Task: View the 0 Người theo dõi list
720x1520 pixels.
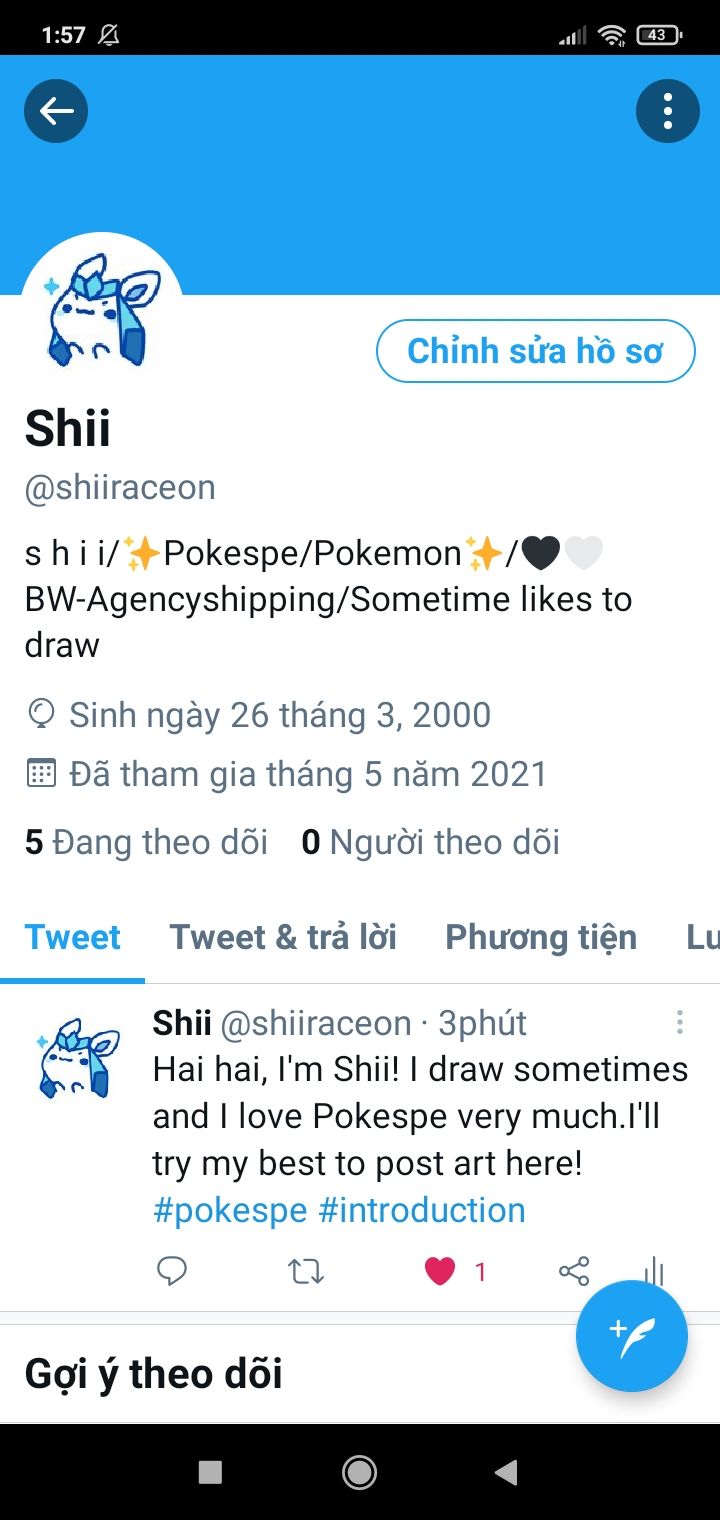Action: tap(430, 842)
